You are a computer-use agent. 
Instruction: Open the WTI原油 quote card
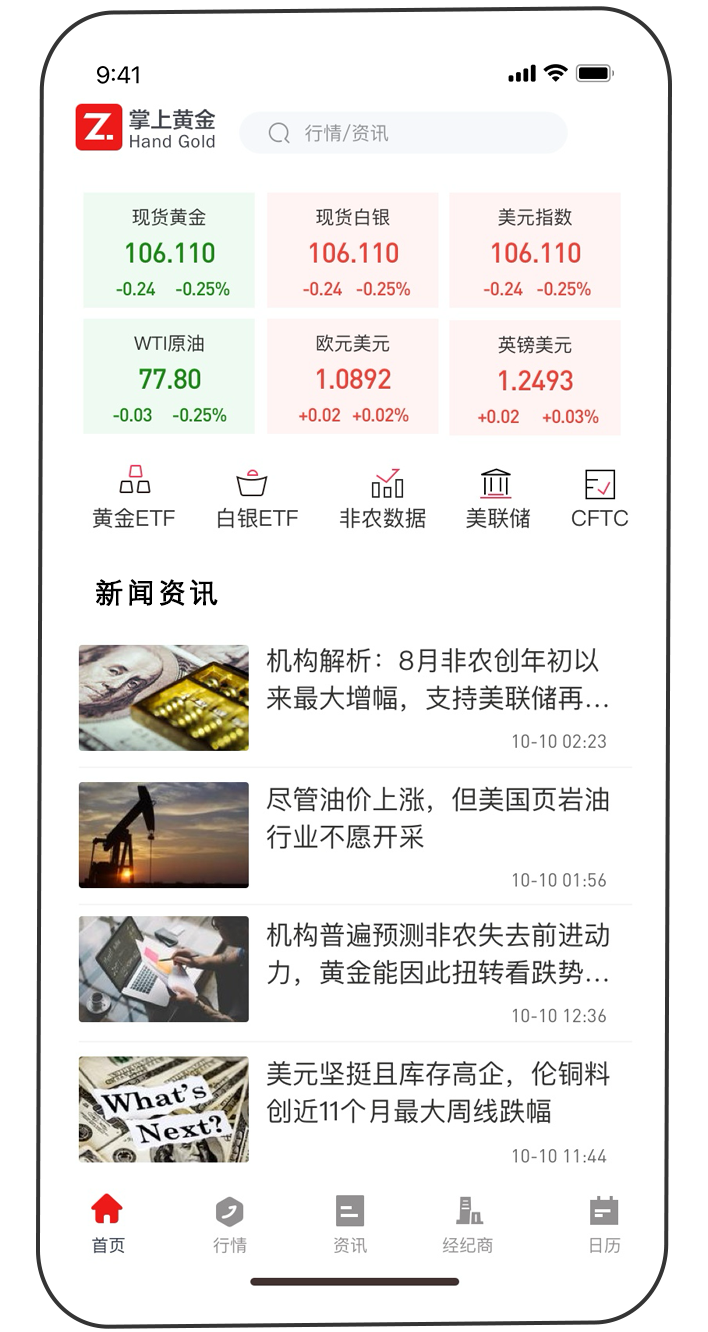point(169,377)
